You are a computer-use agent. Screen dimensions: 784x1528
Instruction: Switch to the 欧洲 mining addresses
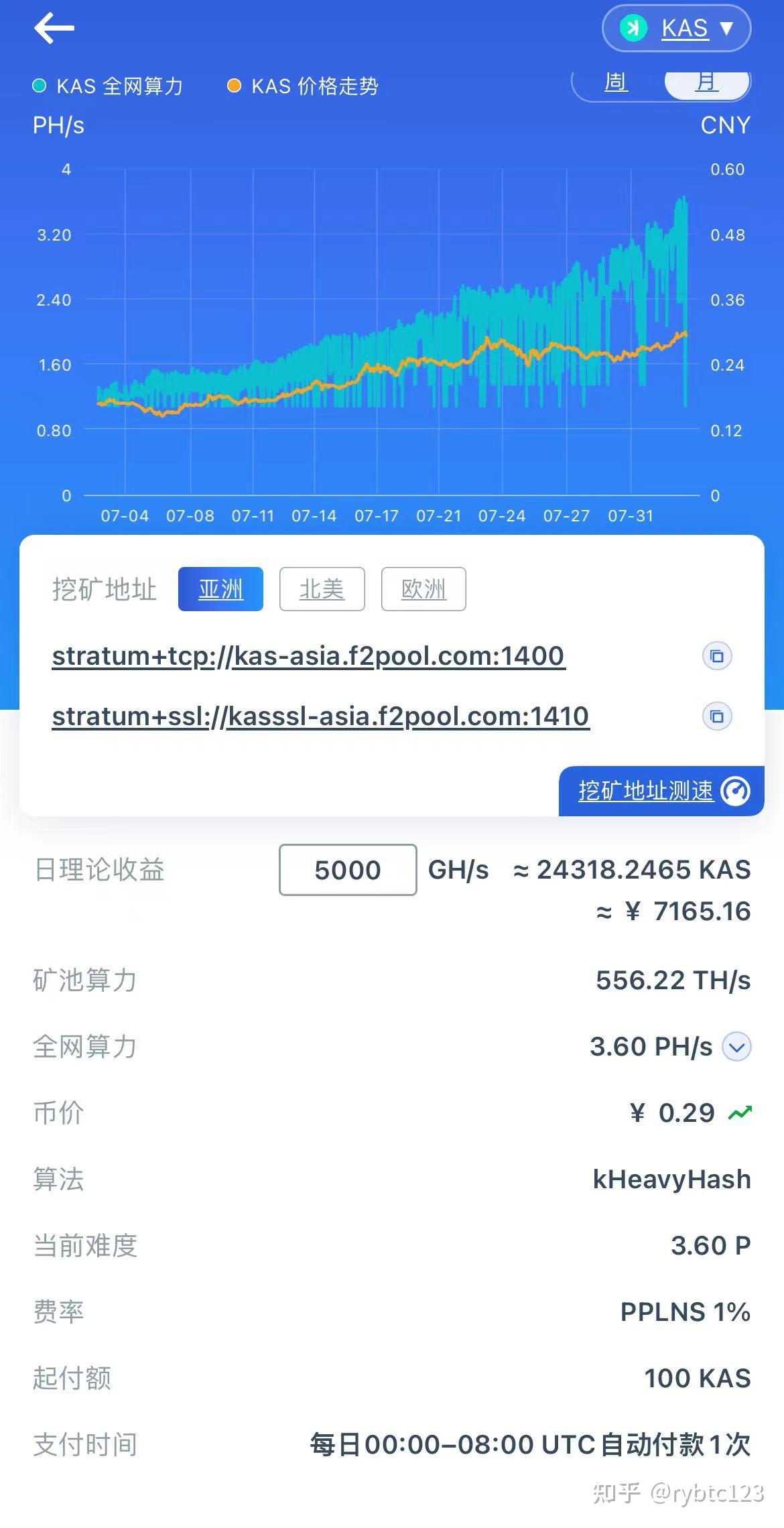coord(423,589)
